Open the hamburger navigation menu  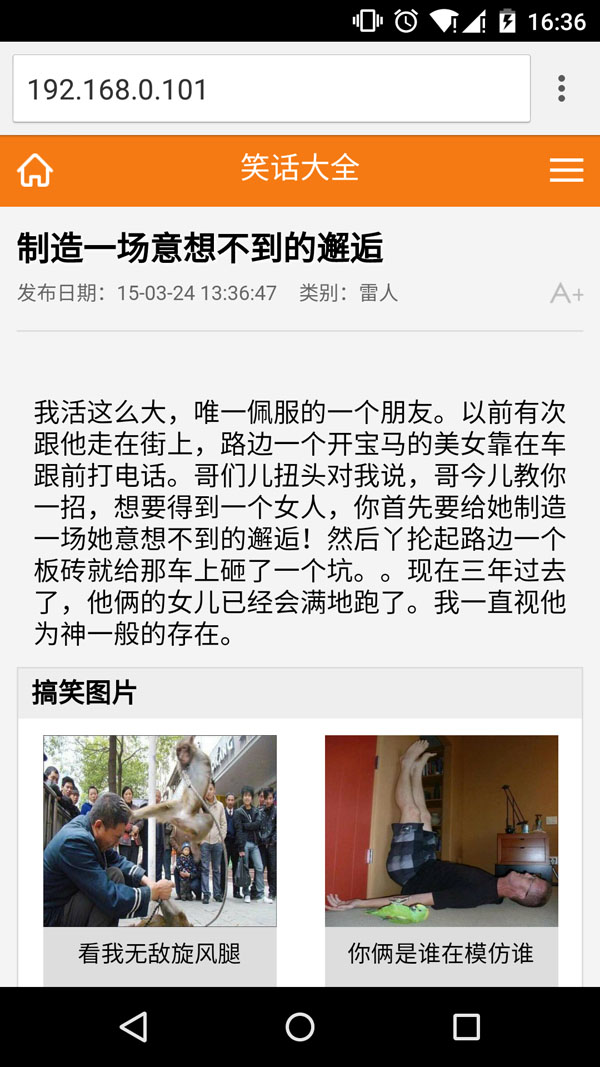click(x=566, y=170)
